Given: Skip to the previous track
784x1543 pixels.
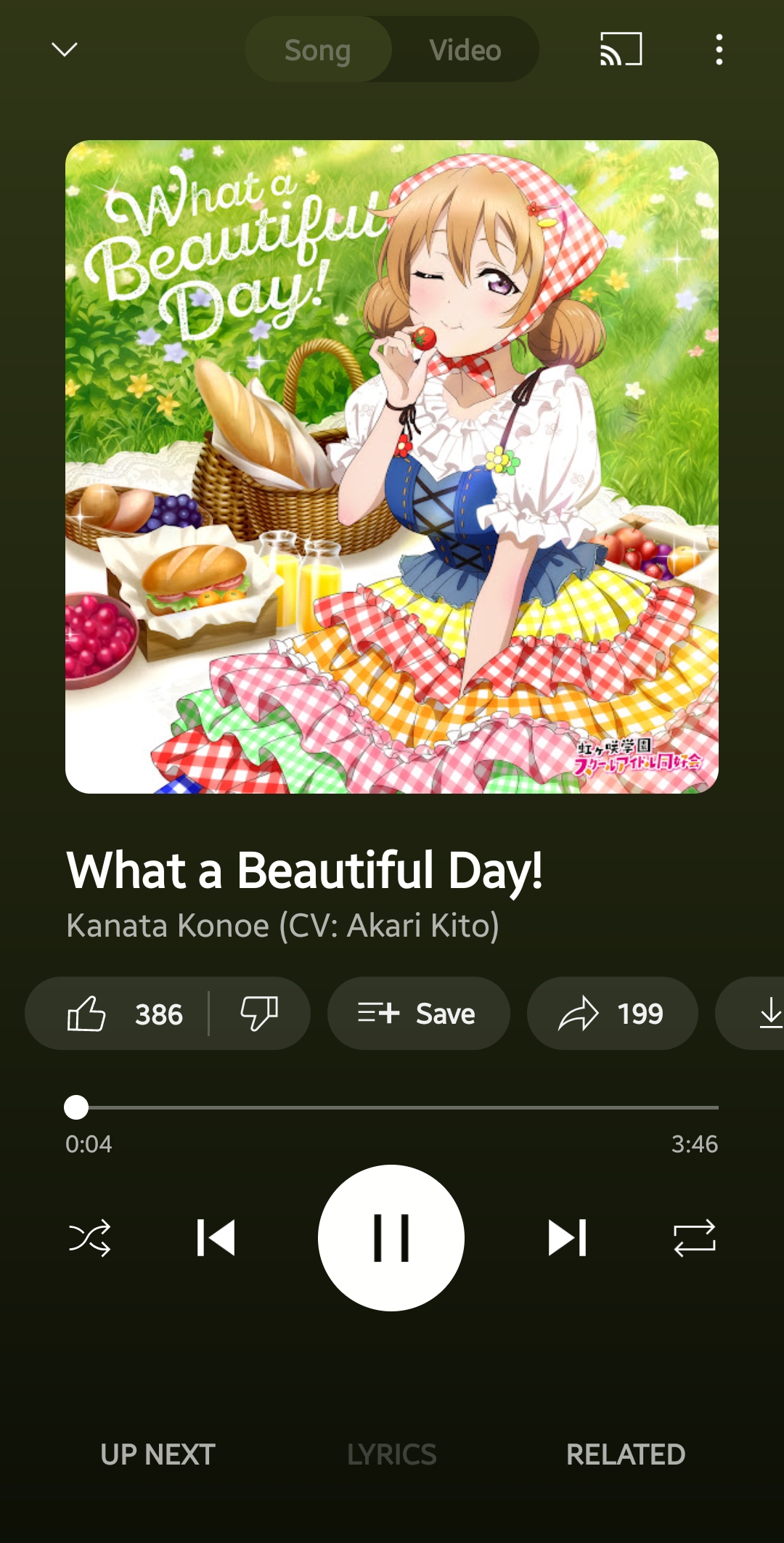Looking at the screenshot, I should (x=216, y=1238).
